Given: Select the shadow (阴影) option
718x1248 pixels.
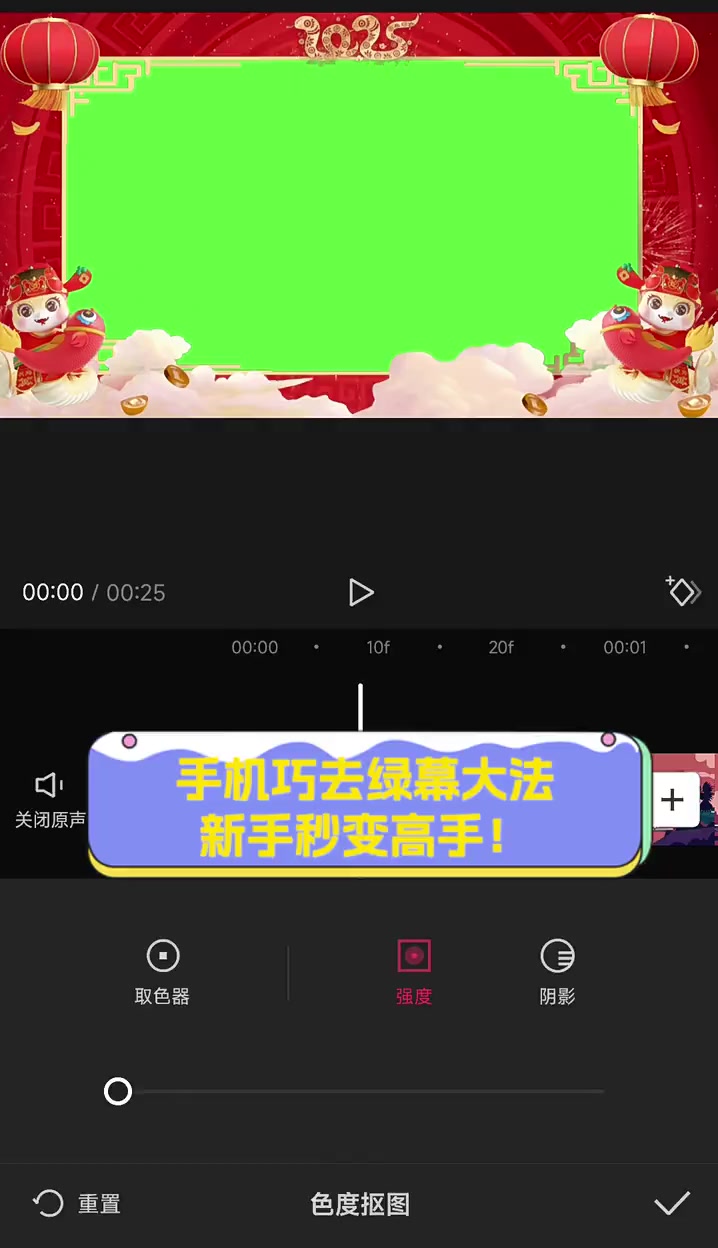Looking at the screenshot, I should pos(557,970).
